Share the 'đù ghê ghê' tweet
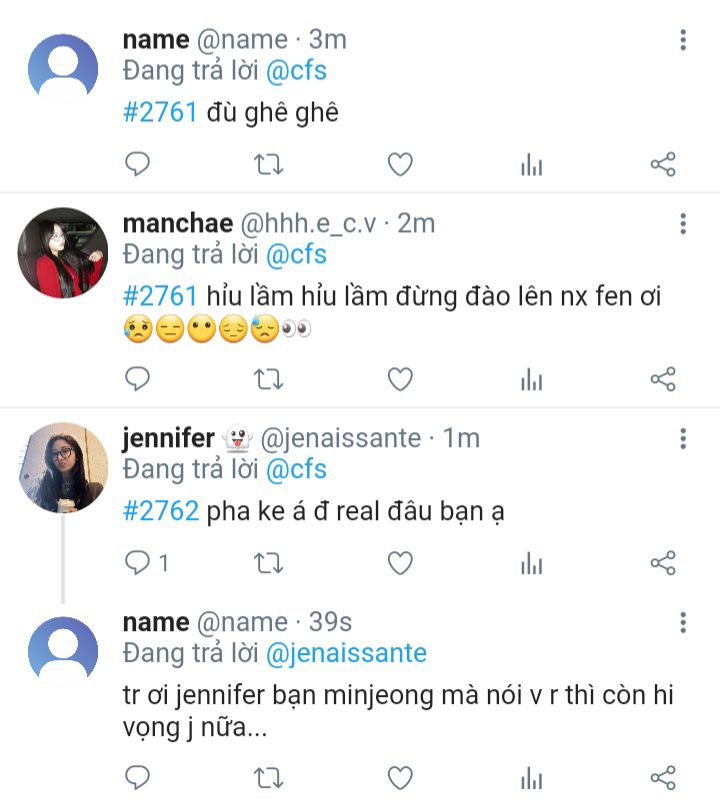Image resolution: width=720 pixels, height=805 pixels. click(x=663, y=165)
